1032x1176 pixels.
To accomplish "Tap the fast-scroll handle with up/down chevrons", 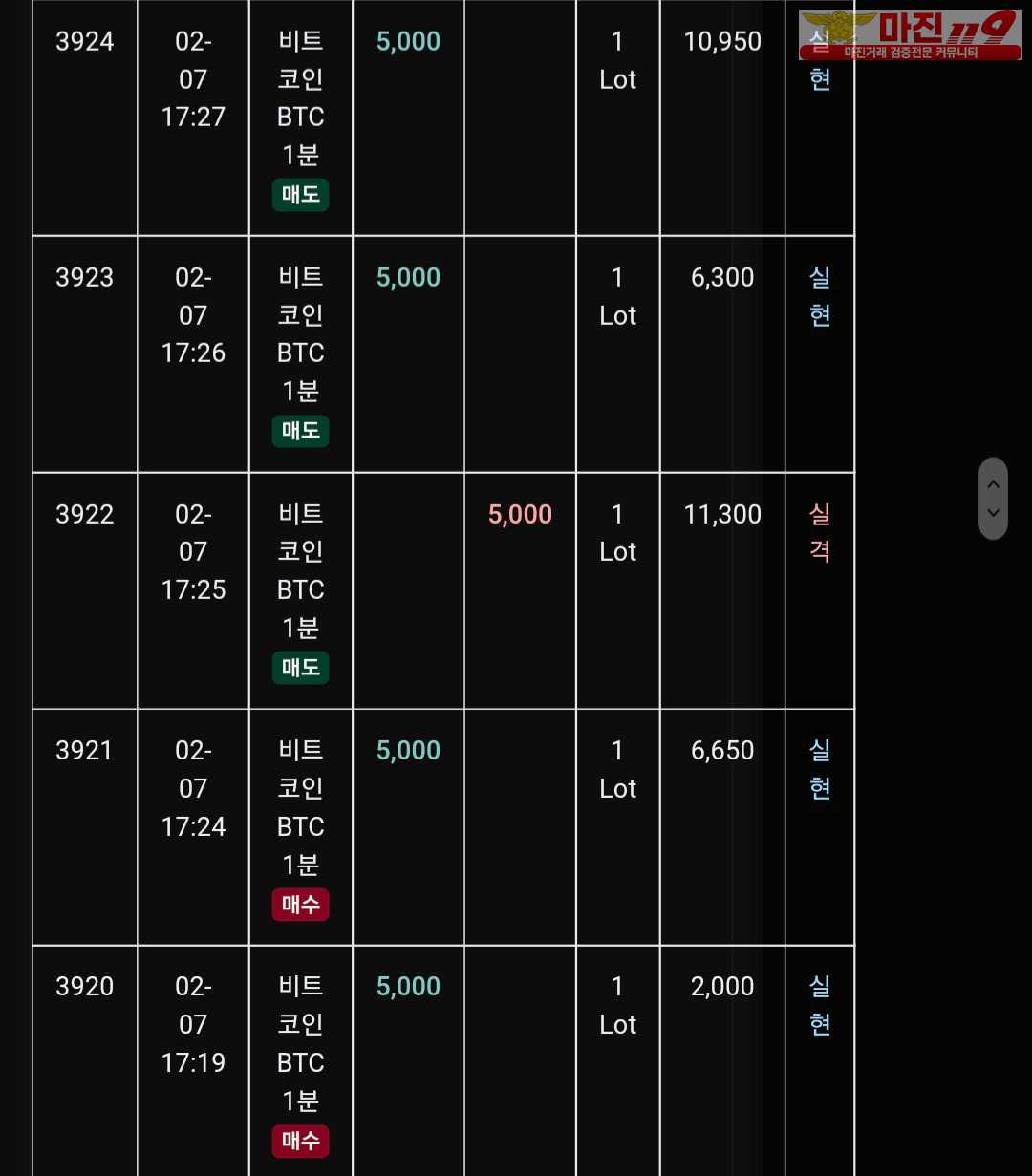I will (993, 498).
